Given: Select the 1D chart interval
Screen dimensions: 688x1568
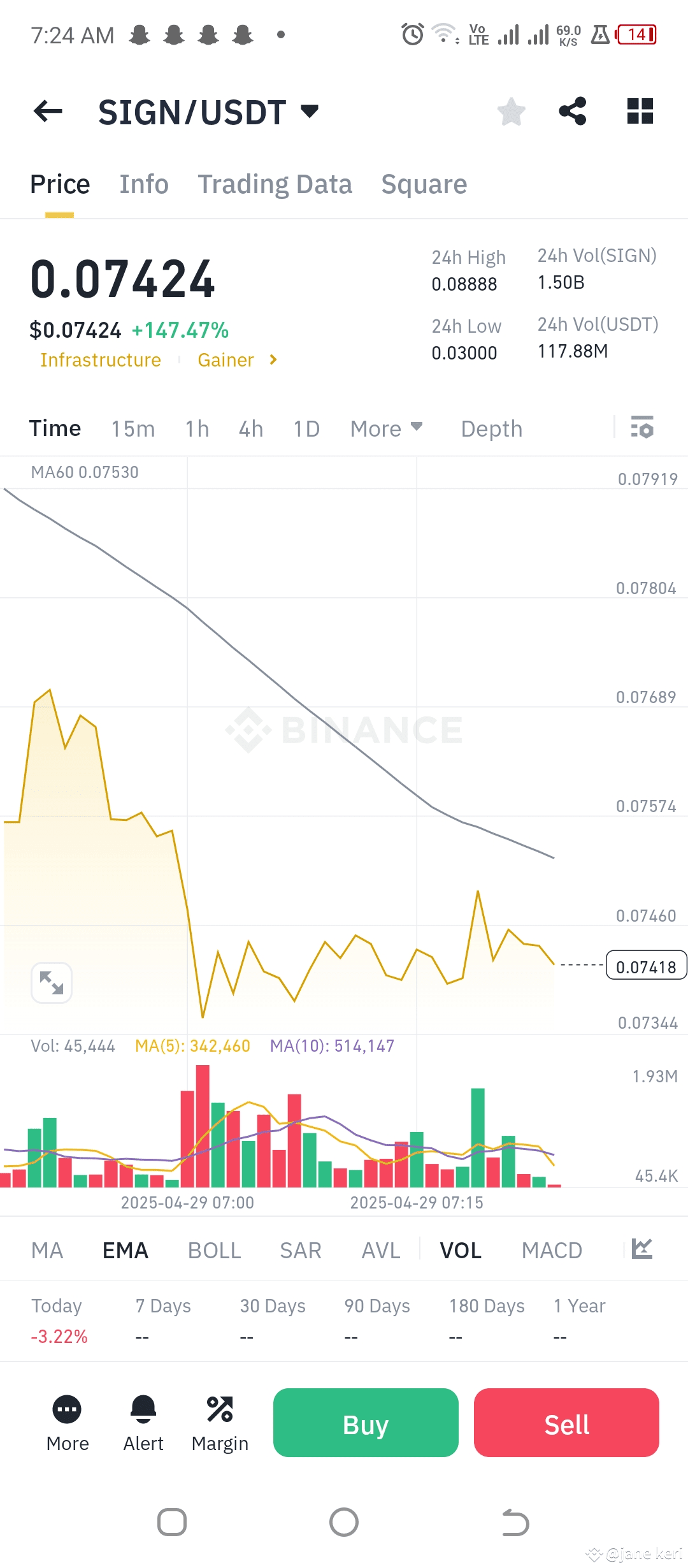Looking at the screenshot, I should click(x=306, y=429).
